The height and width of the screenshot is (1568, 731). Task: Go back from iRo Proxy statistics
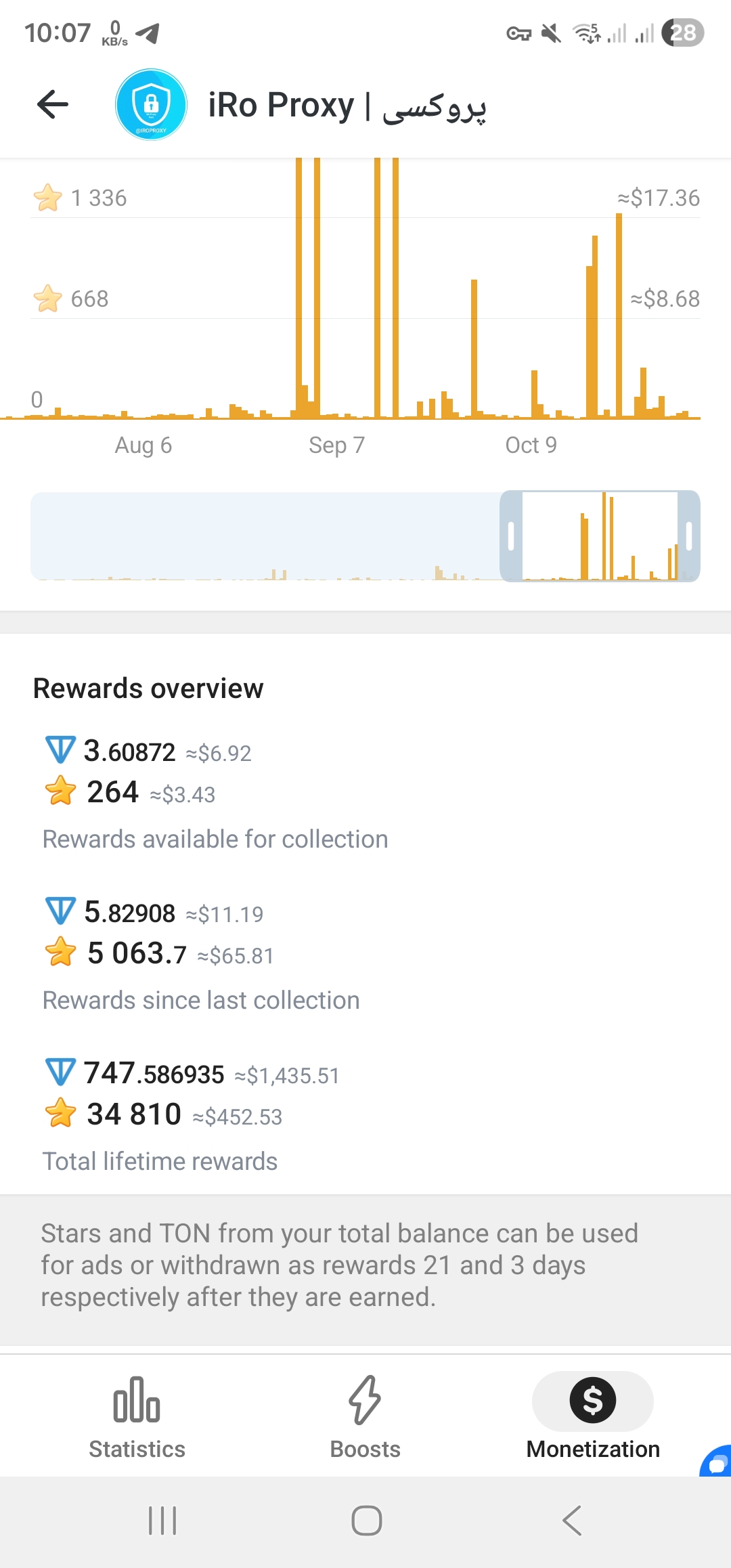pos(53,105)
